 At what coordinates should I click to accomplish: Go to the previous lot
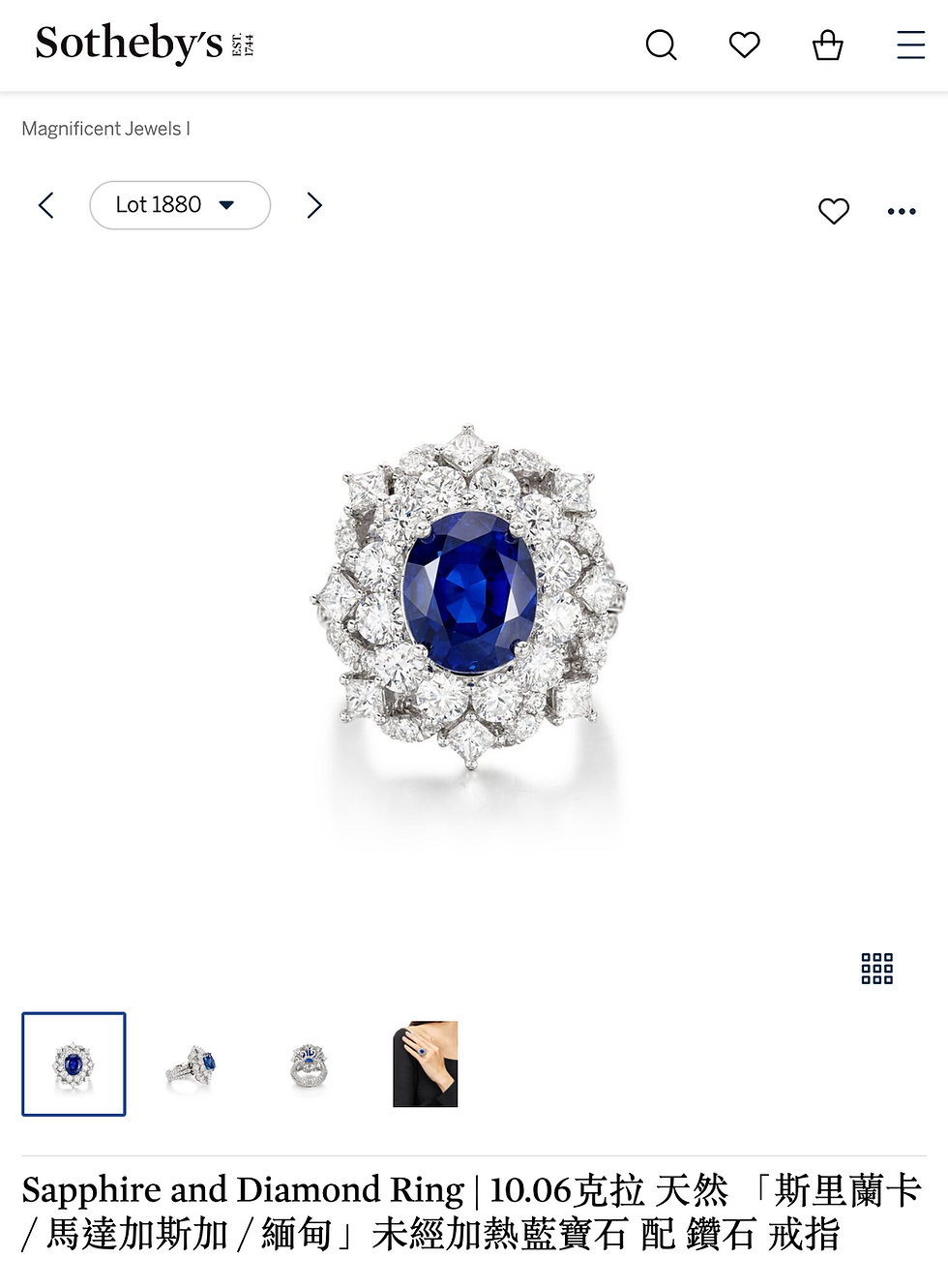coord(45,205)
